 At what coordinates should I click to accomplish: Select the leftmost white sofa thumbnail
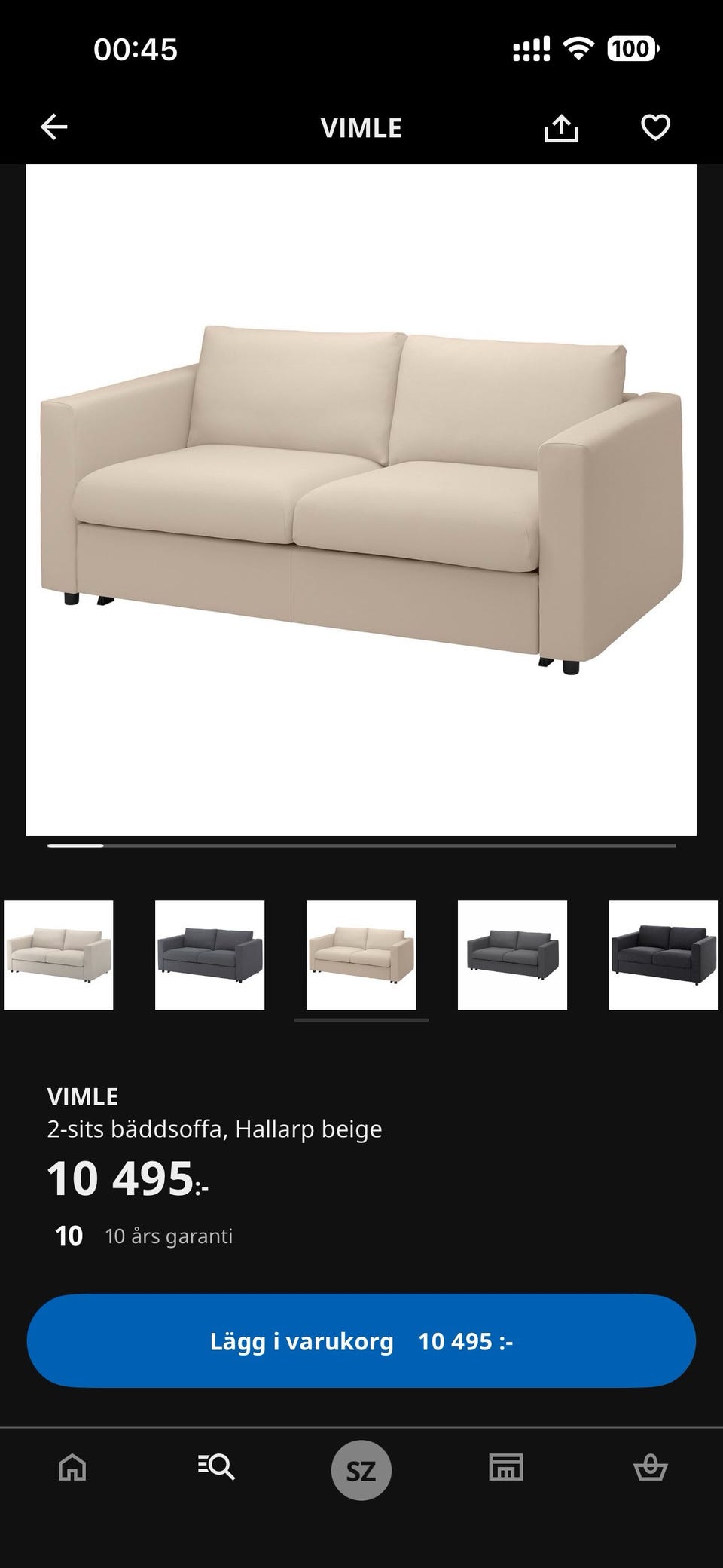59,955
